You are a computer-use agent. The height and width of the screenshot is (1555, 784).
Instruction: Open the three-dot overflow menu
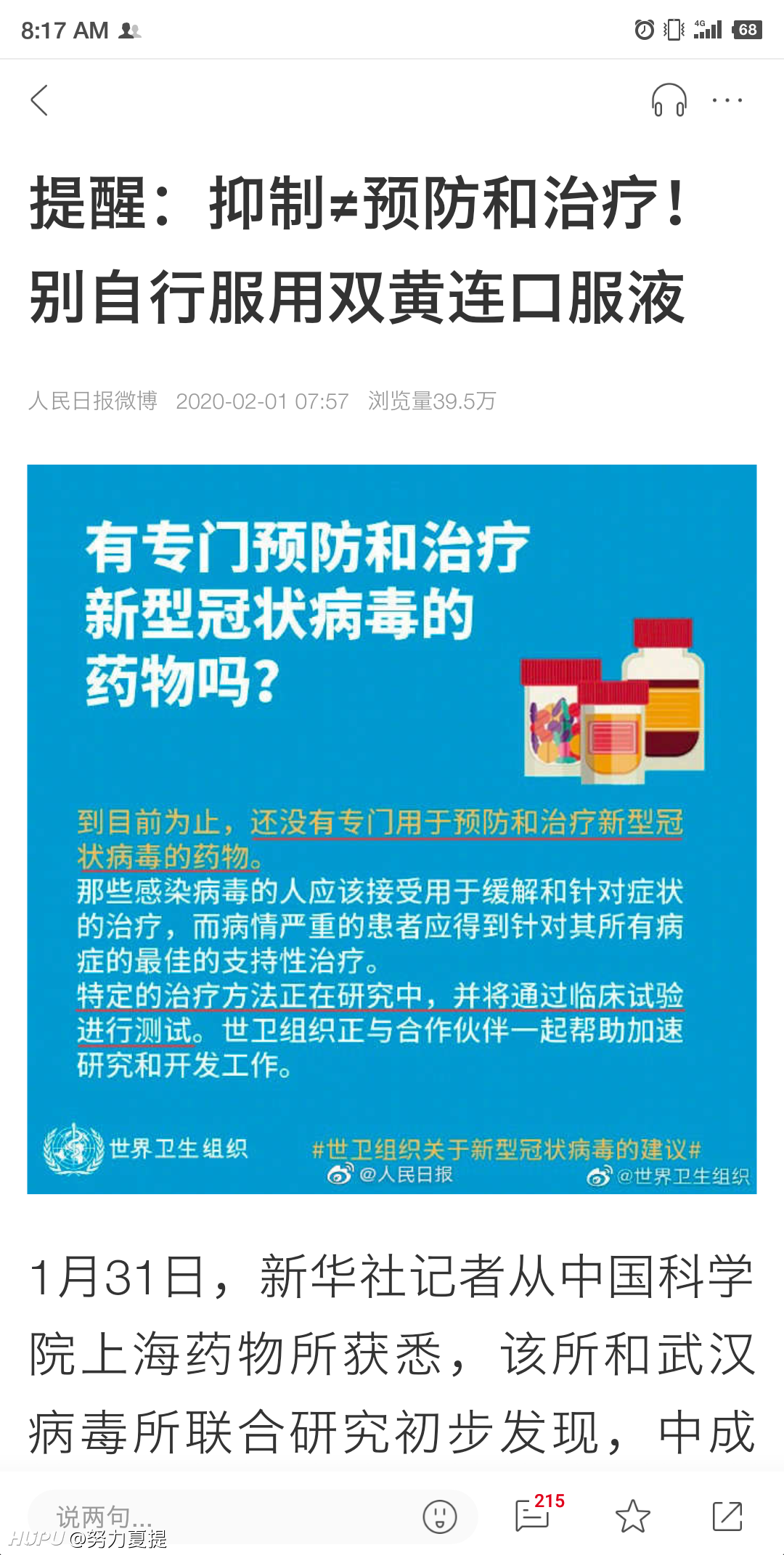coord(727,100)
